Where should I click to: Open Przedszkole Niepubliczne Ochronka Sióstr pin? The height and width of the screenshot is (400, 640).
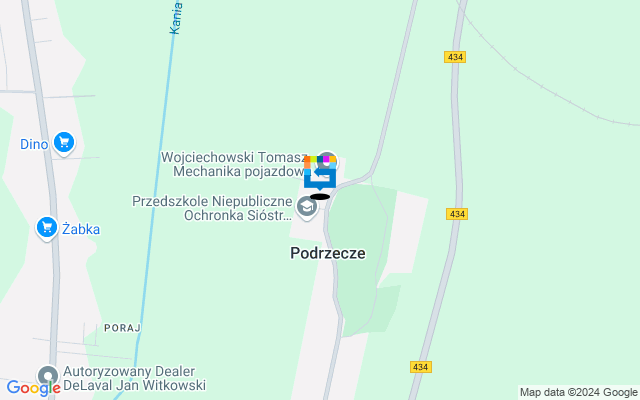click(308, 208)
